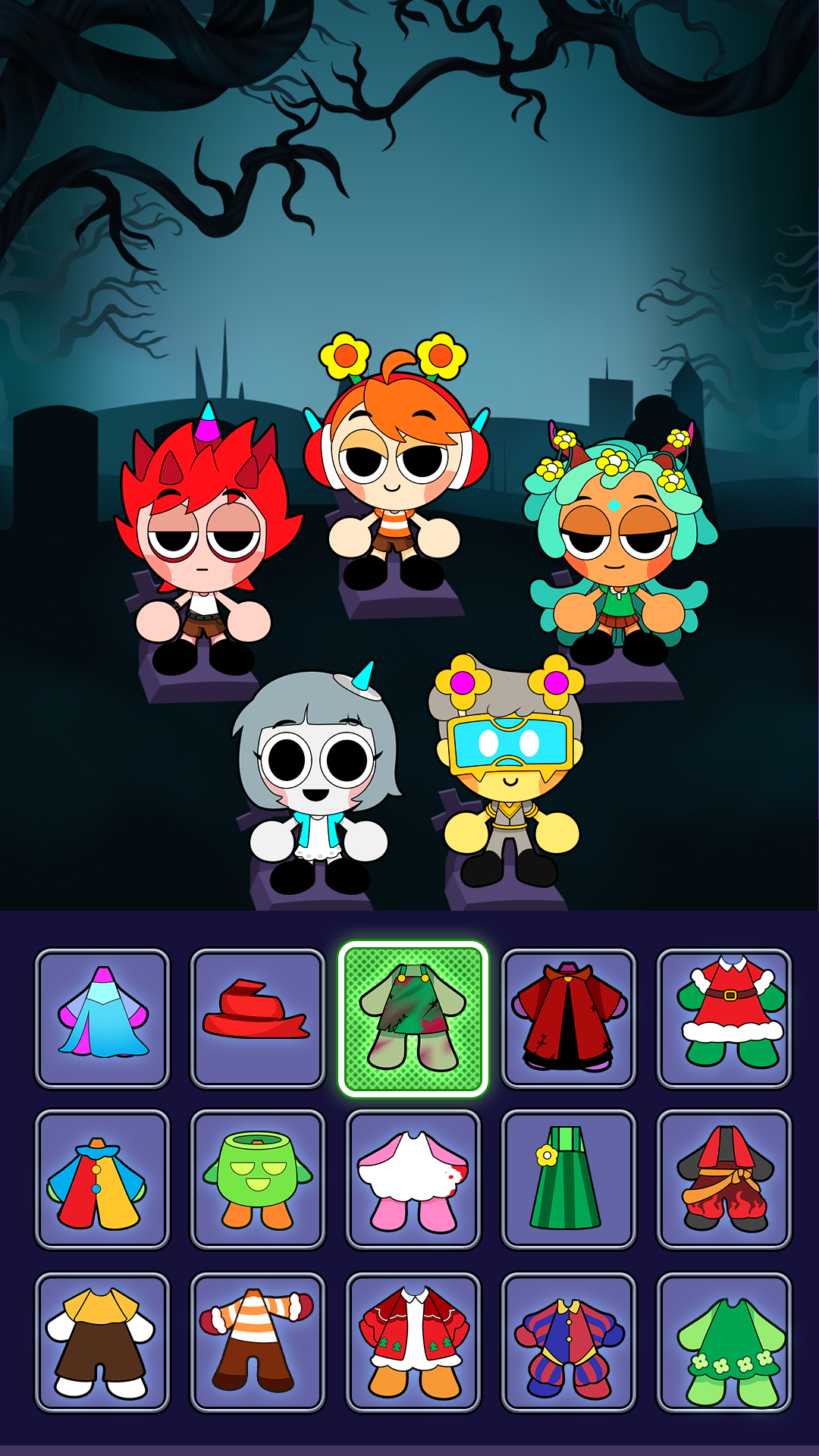Choose the green striped skirt with a flower
Image resolution: width=819 pixels, height=1456 pixels.
click(568, 1179)
